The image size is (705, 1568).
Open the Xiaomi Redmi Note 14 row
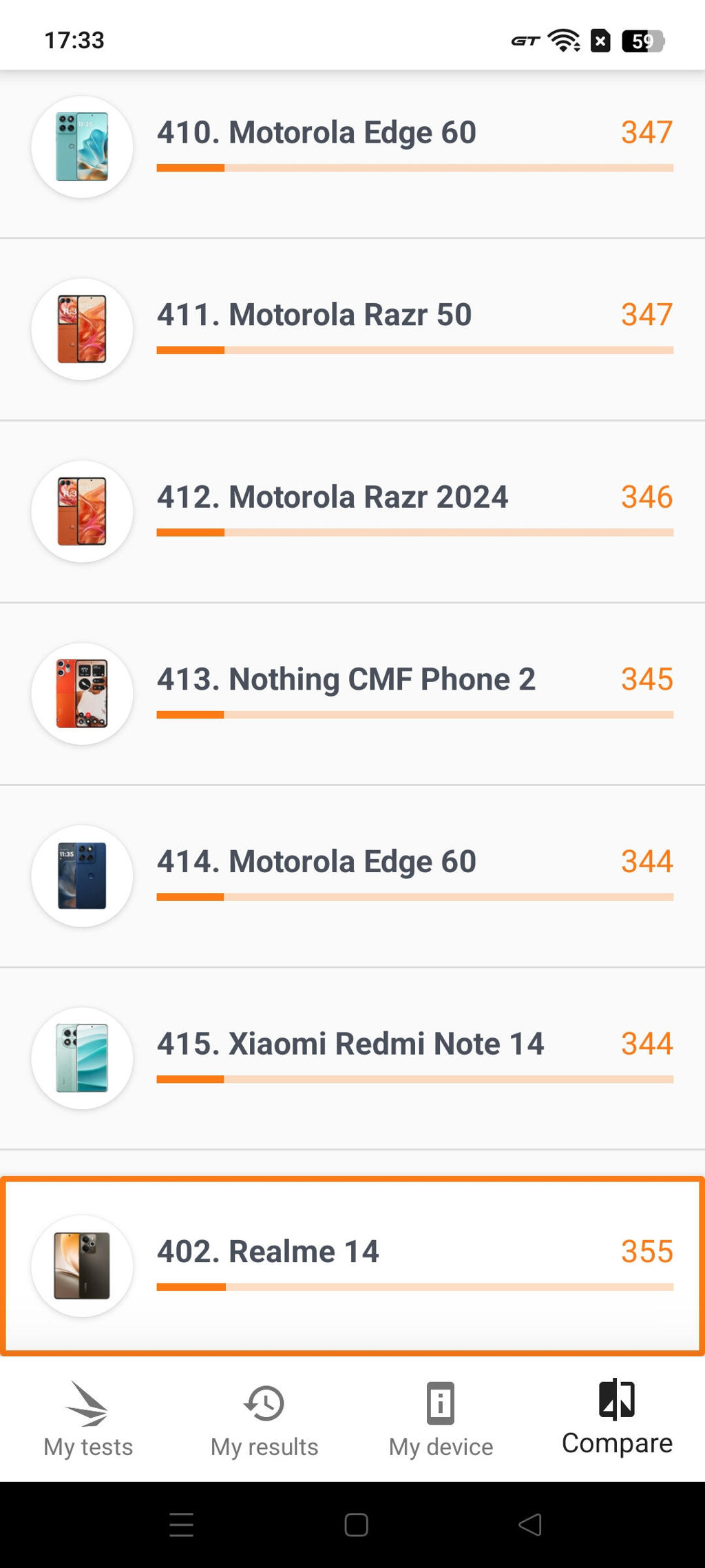pyautogui.click(x=352, y=1058)
